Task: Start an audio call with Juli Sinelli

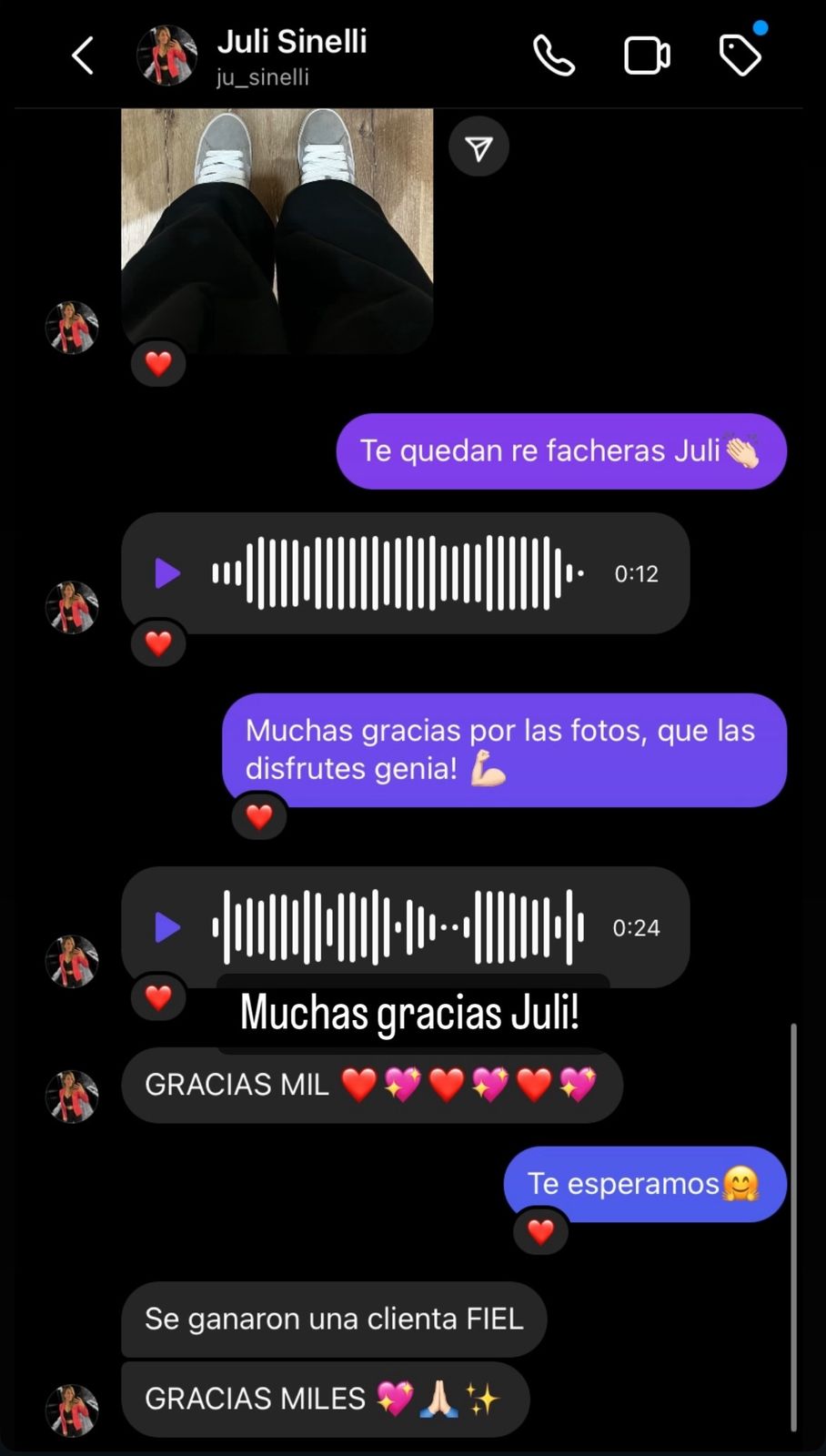Action: pos(554,55)
